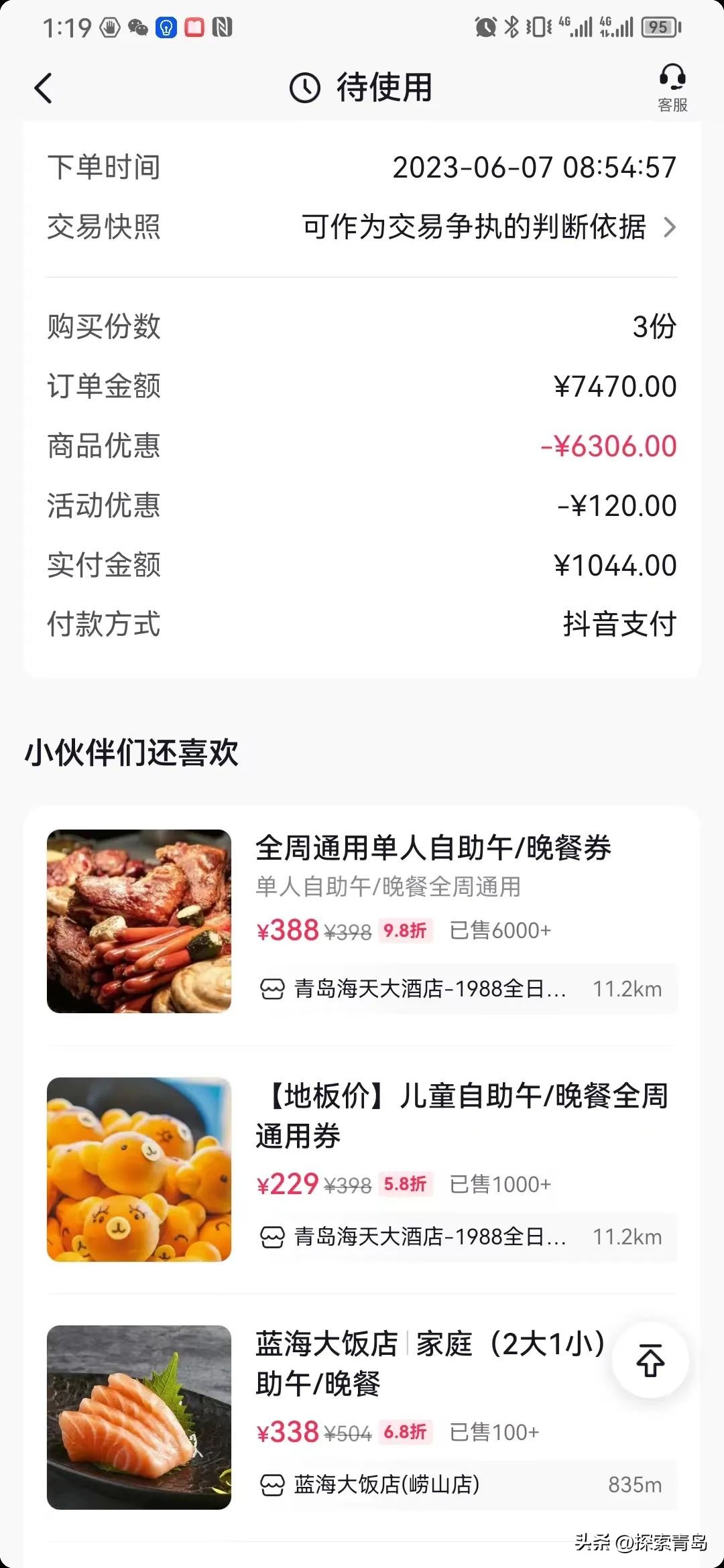Click the clock icon beside 待使用 title

click(x=305, y=87)
